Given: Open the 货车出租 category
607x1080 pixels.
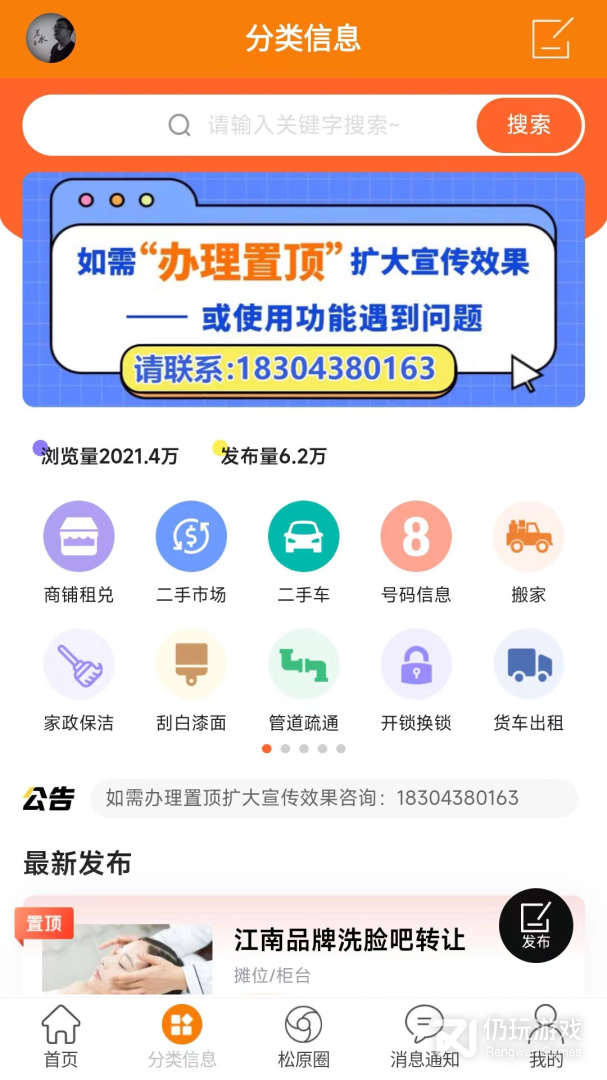Looking at the screenshot, I should click(x=528, y=681).
